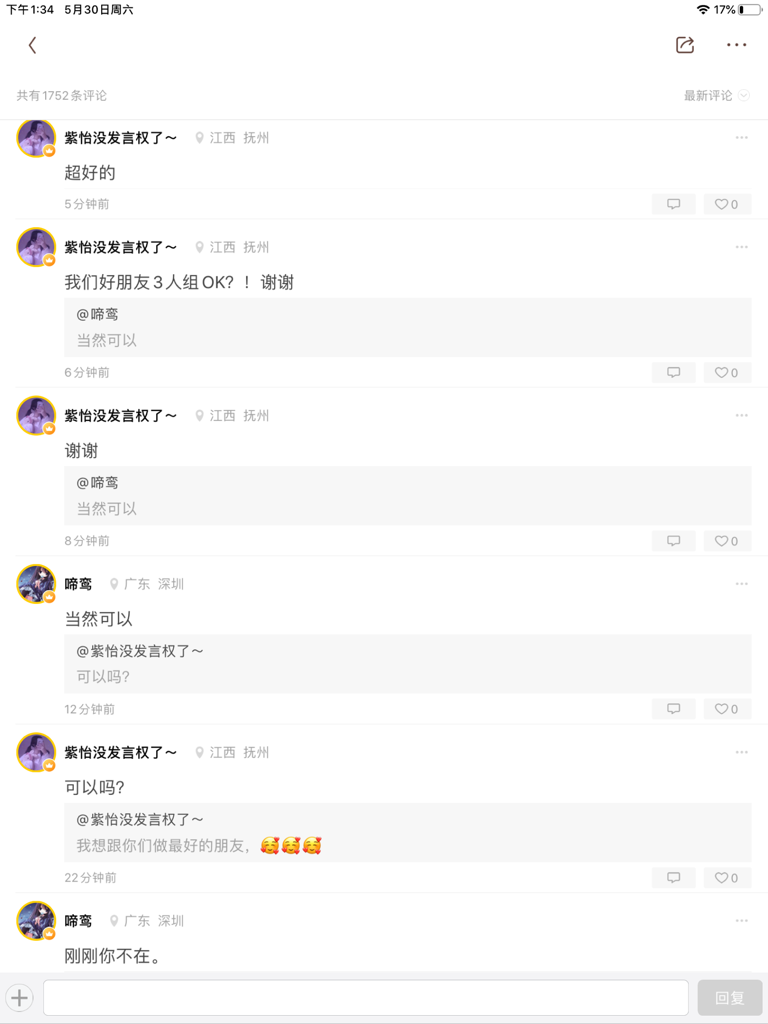Go back using the top-left arrow
This screenshot has width=768, height=1024.
tap(32, 45)
